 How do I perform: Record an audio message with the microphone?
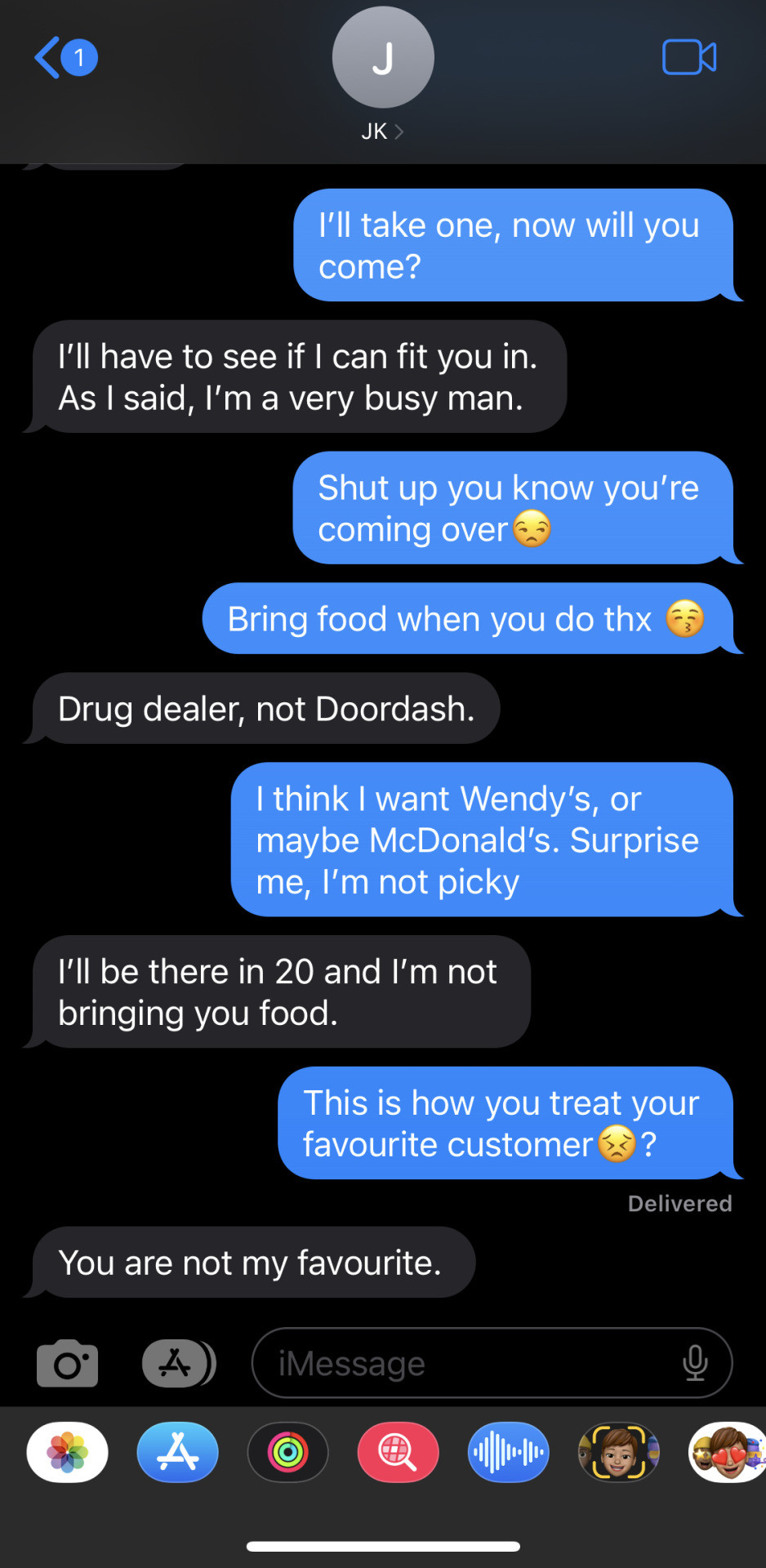695,1363
